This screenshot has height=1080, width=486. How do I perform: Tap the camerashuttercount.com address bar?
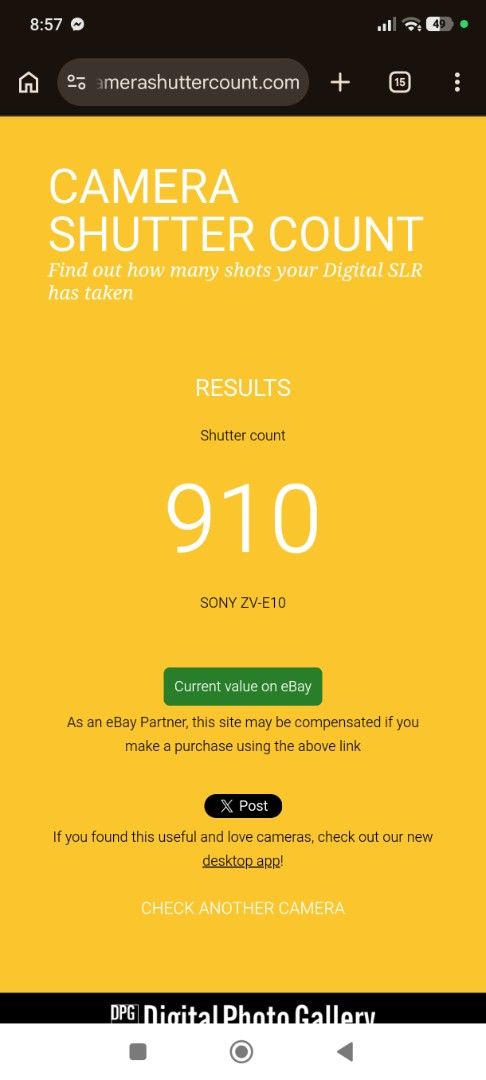(183, 83)
